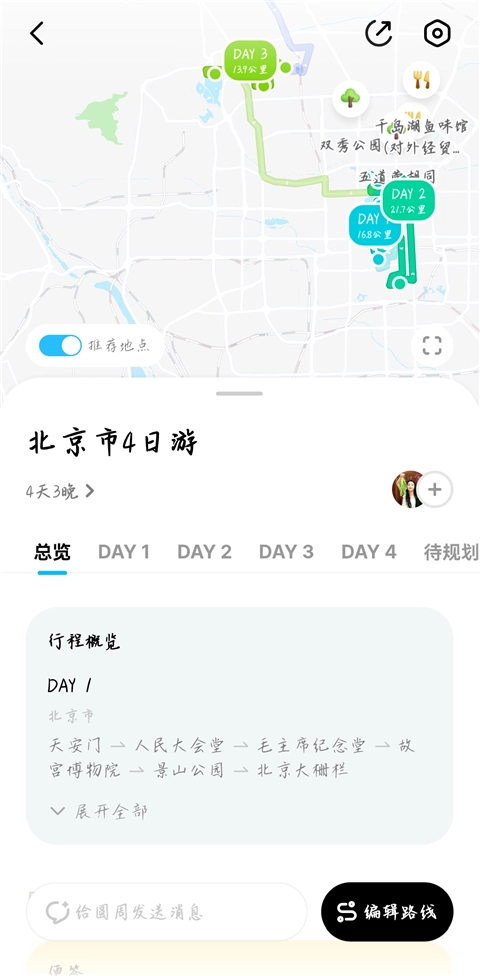Toggle the 推荐地点 switch off
This screenshot has width=480, height=976.
point(60,345)
